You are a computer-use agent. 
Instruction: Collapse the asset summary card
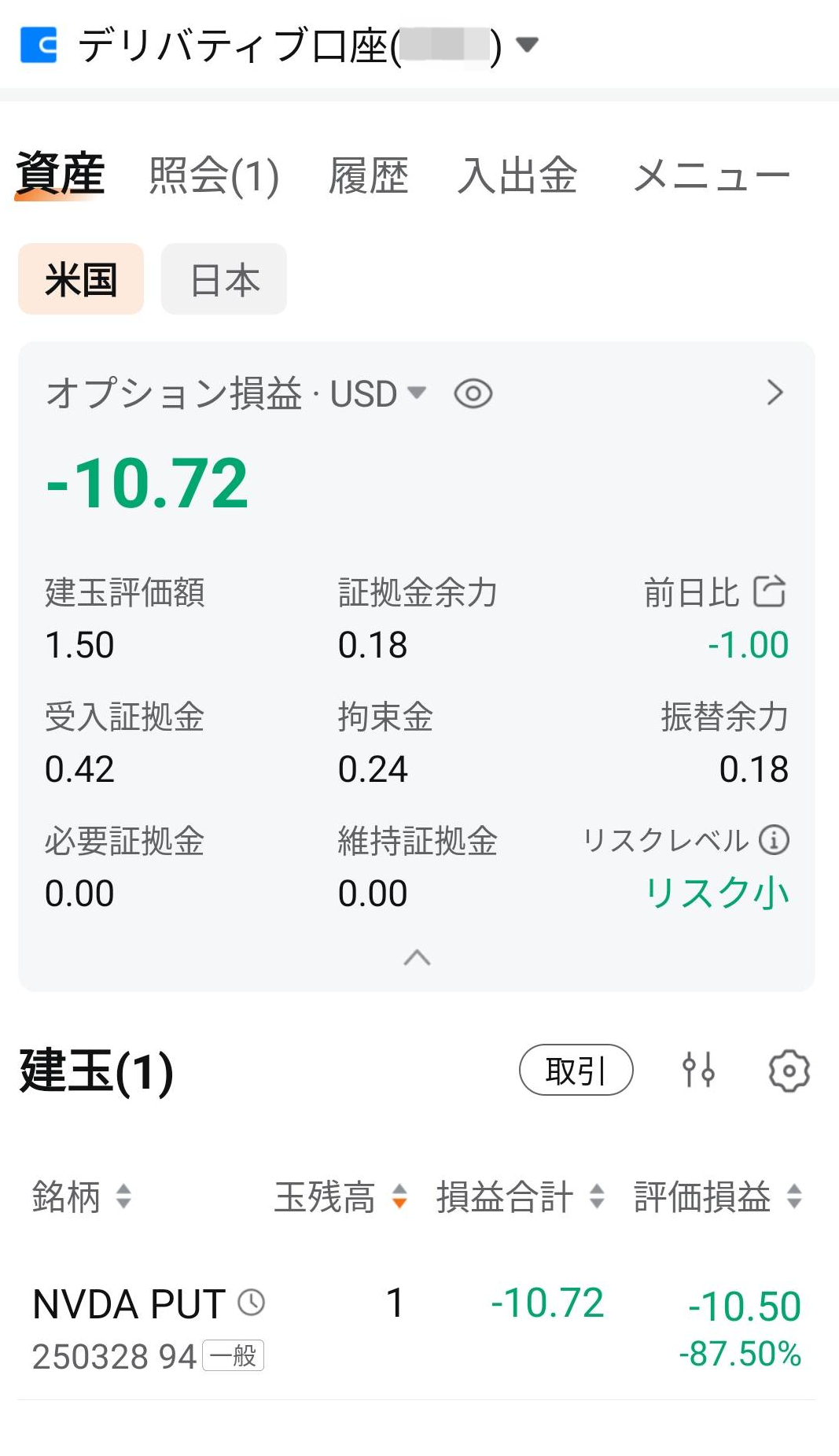click(417, 957)
